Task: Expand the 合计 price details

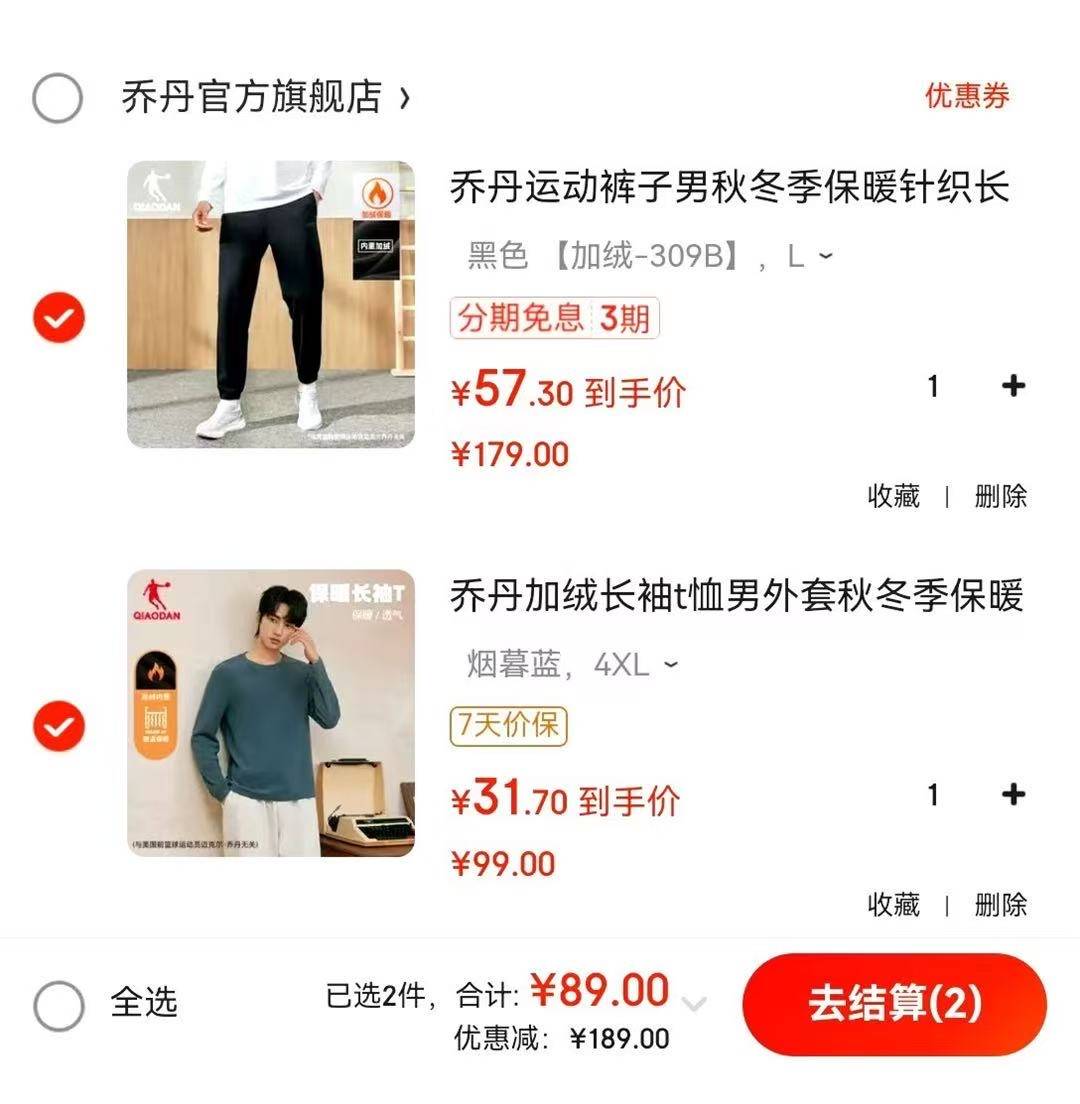Action: tap(694, 1002)
